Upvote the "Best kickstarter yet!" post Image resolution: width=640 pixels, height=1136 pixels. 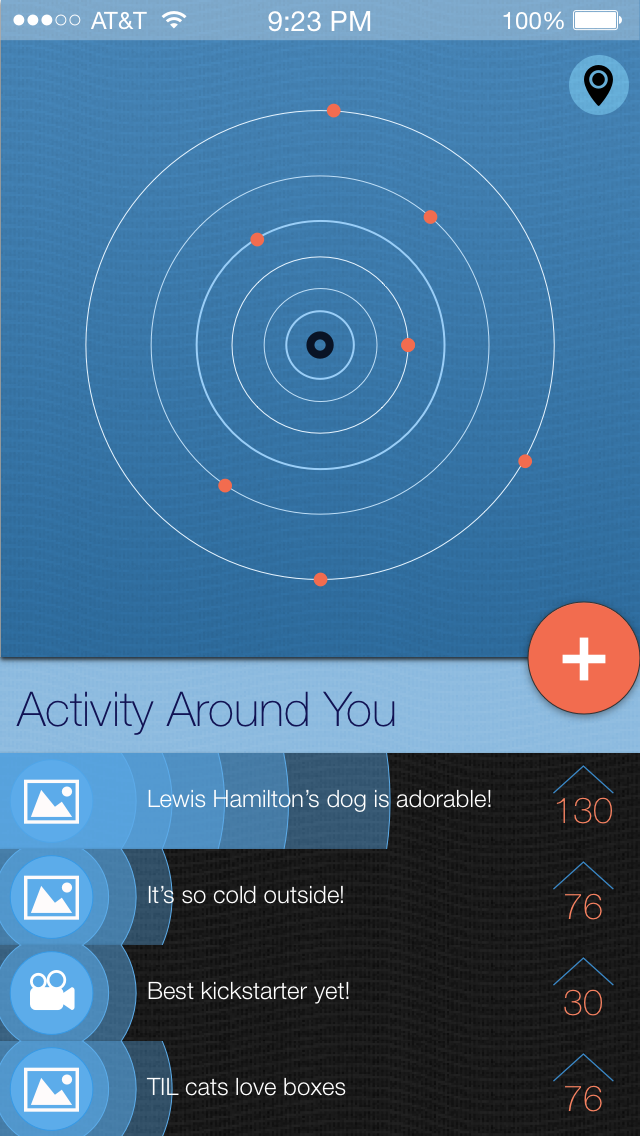point(583,970)
